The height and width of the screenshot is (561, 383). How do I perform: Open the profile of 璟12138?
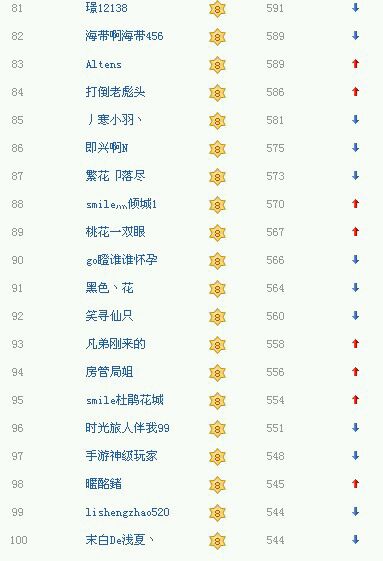pyautogui.click(x=106, y=8)
